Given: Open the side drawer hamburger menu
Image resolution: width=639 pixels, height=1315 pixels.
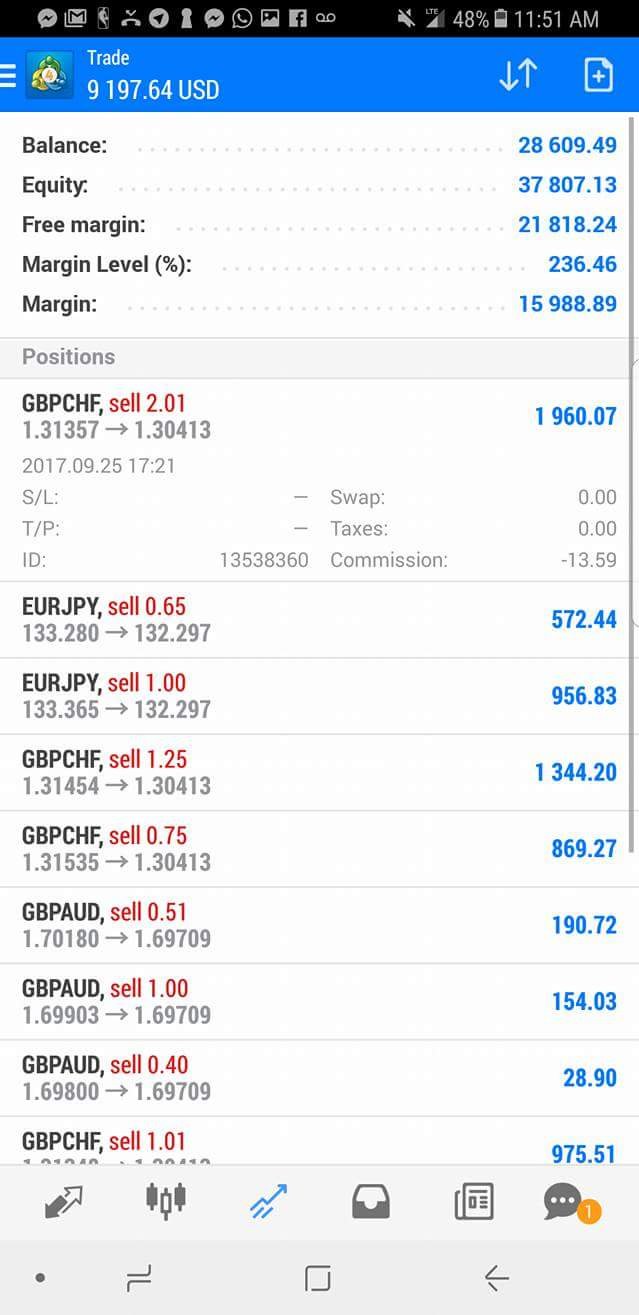Looking at the screenshot, I should pos(8,76).
